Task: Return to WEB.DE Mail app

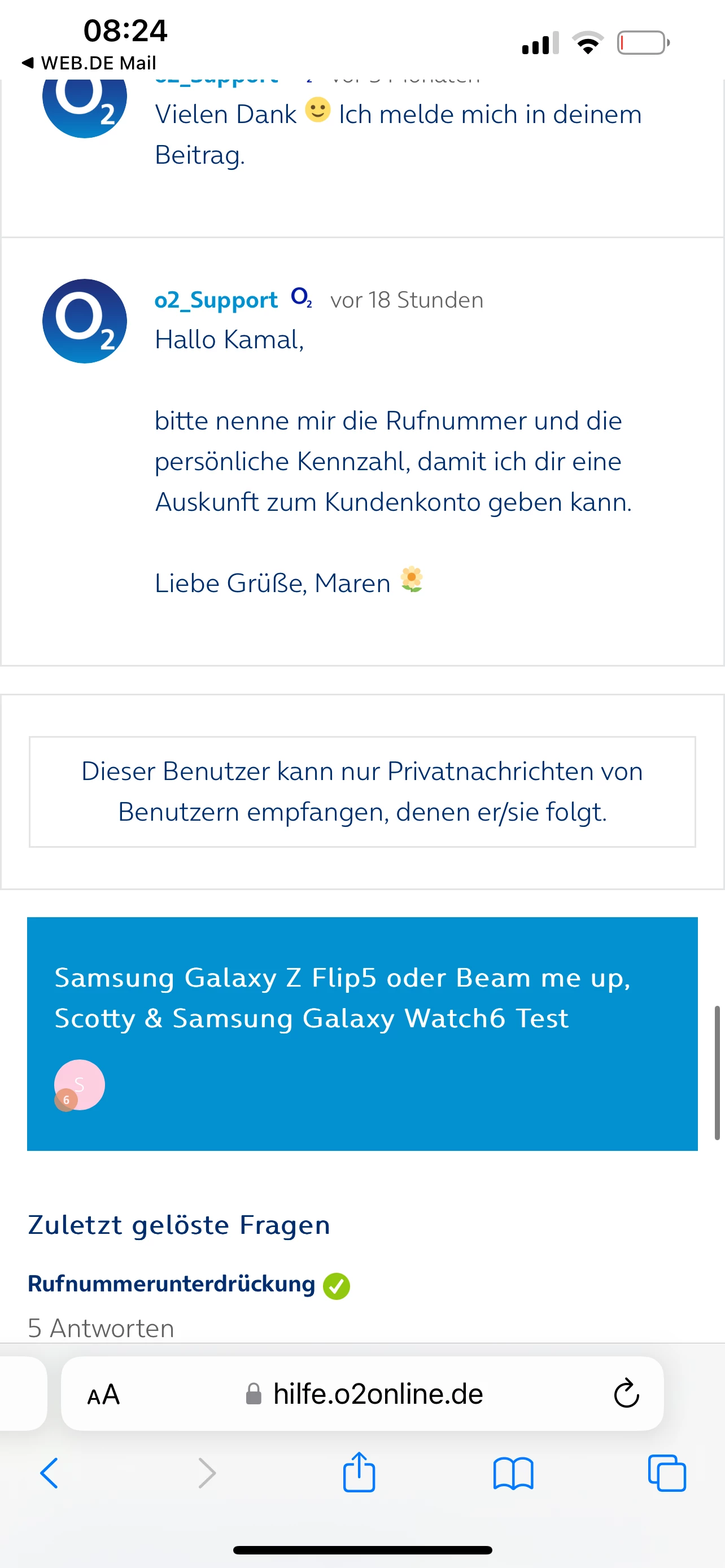Action: click(89, 63)
